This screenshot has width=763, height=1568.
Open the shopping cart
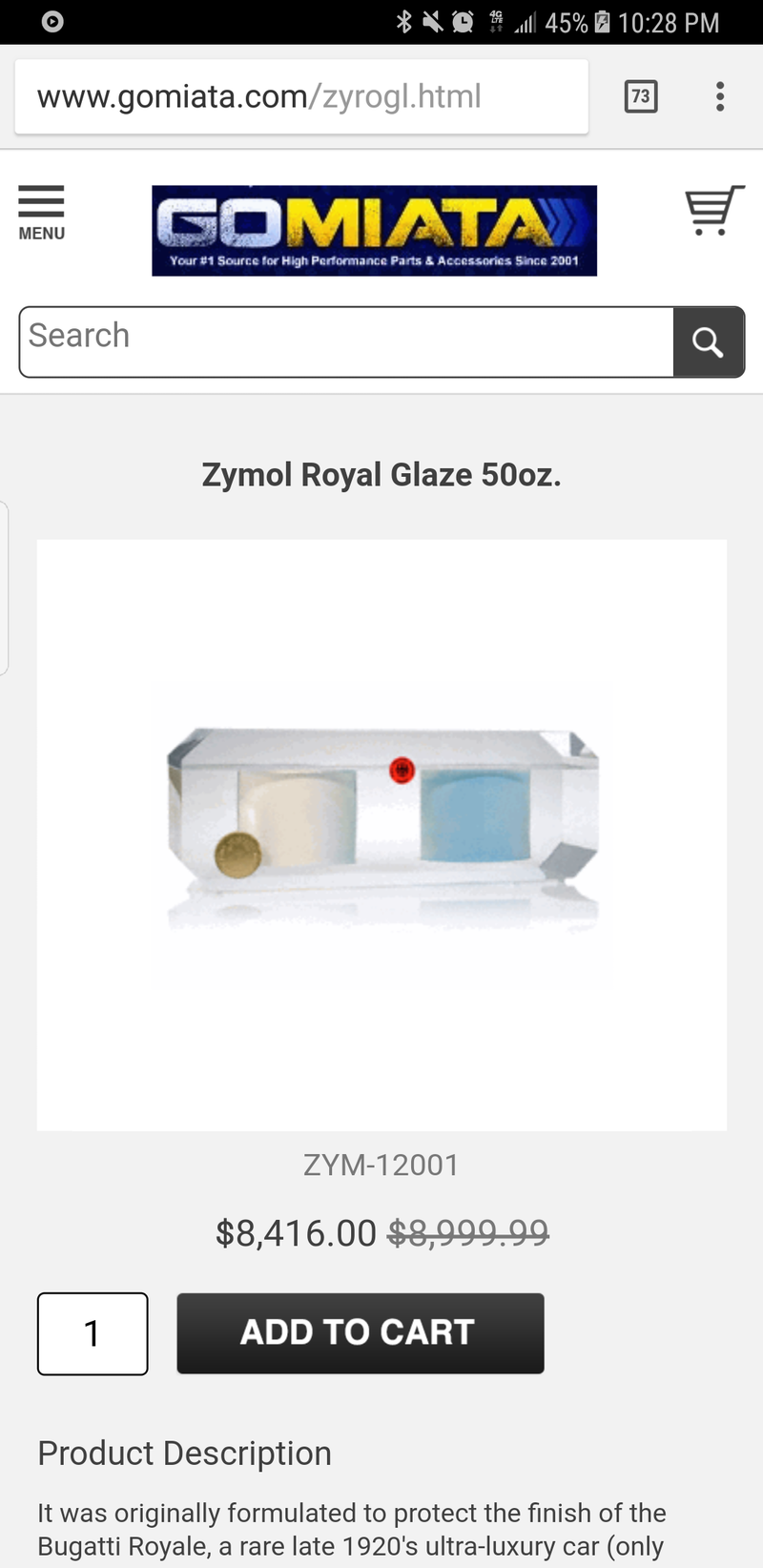[712, 210]
